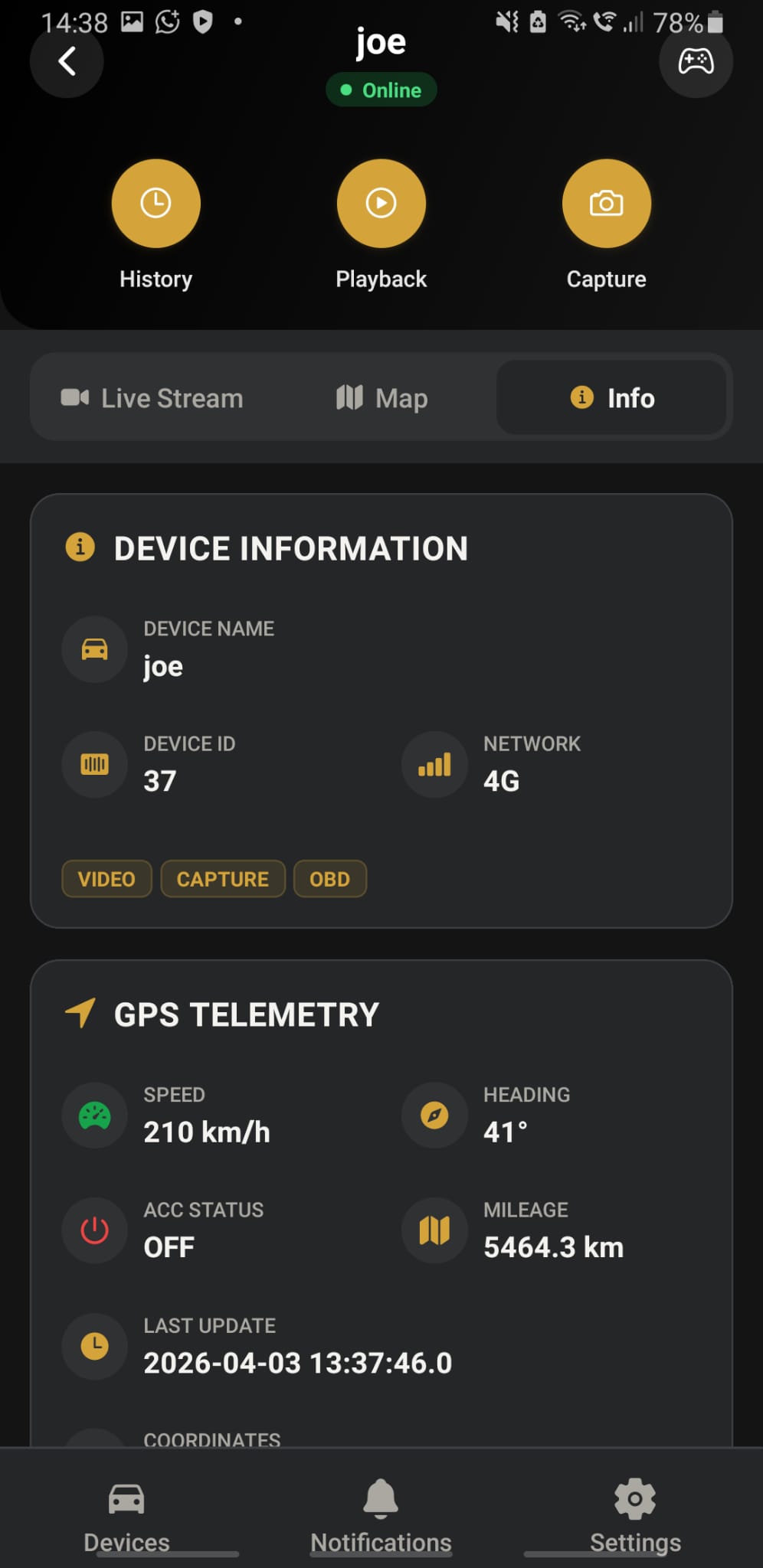The image size is (763, 1568).
Task: Tap the Playback play icon
Action: (381, 203)
